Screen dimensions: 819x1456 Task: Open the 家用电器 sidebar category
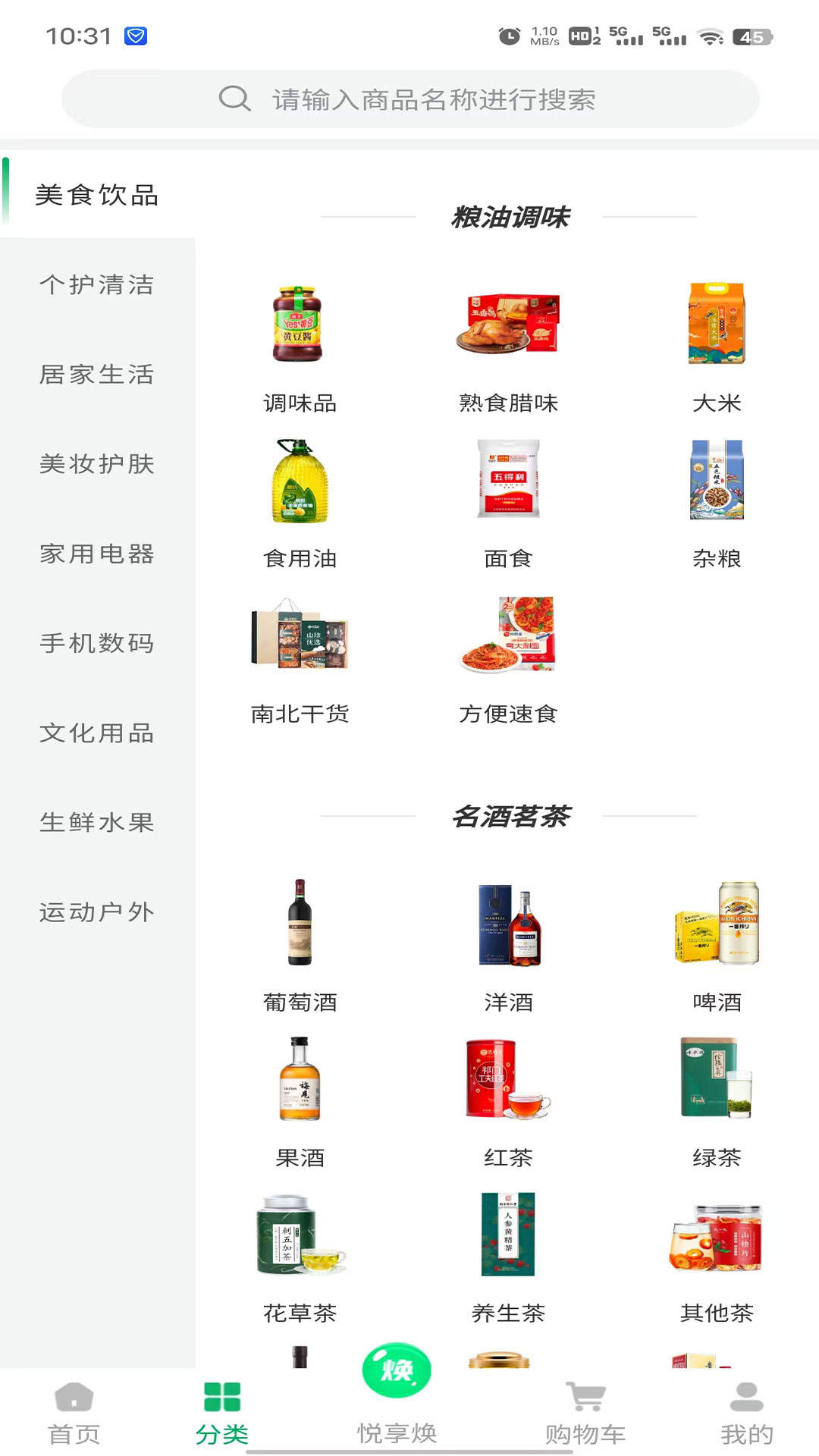(x=97, y=554)
